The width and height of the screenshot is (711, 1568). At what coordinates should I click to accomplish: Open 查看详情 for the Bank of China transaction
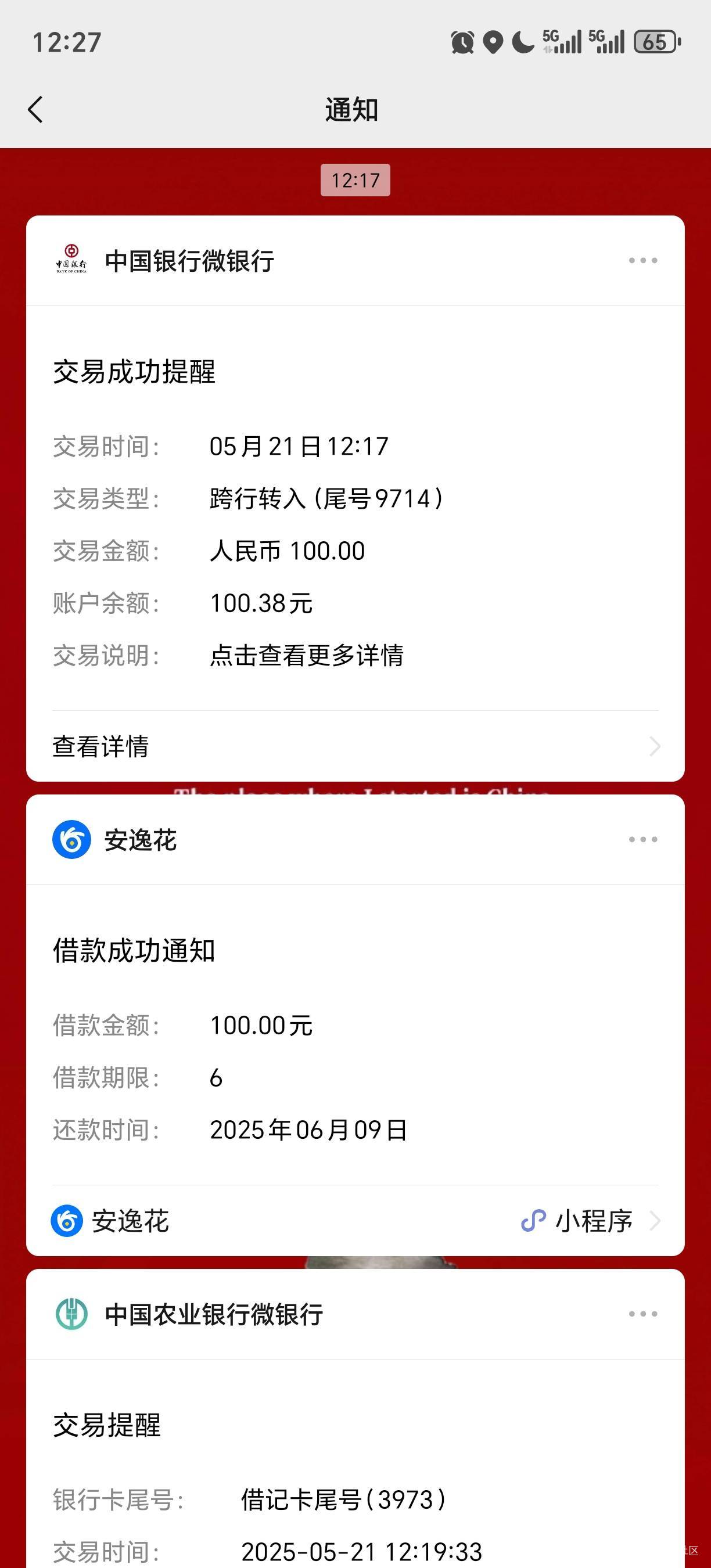[x=355, y=746]
